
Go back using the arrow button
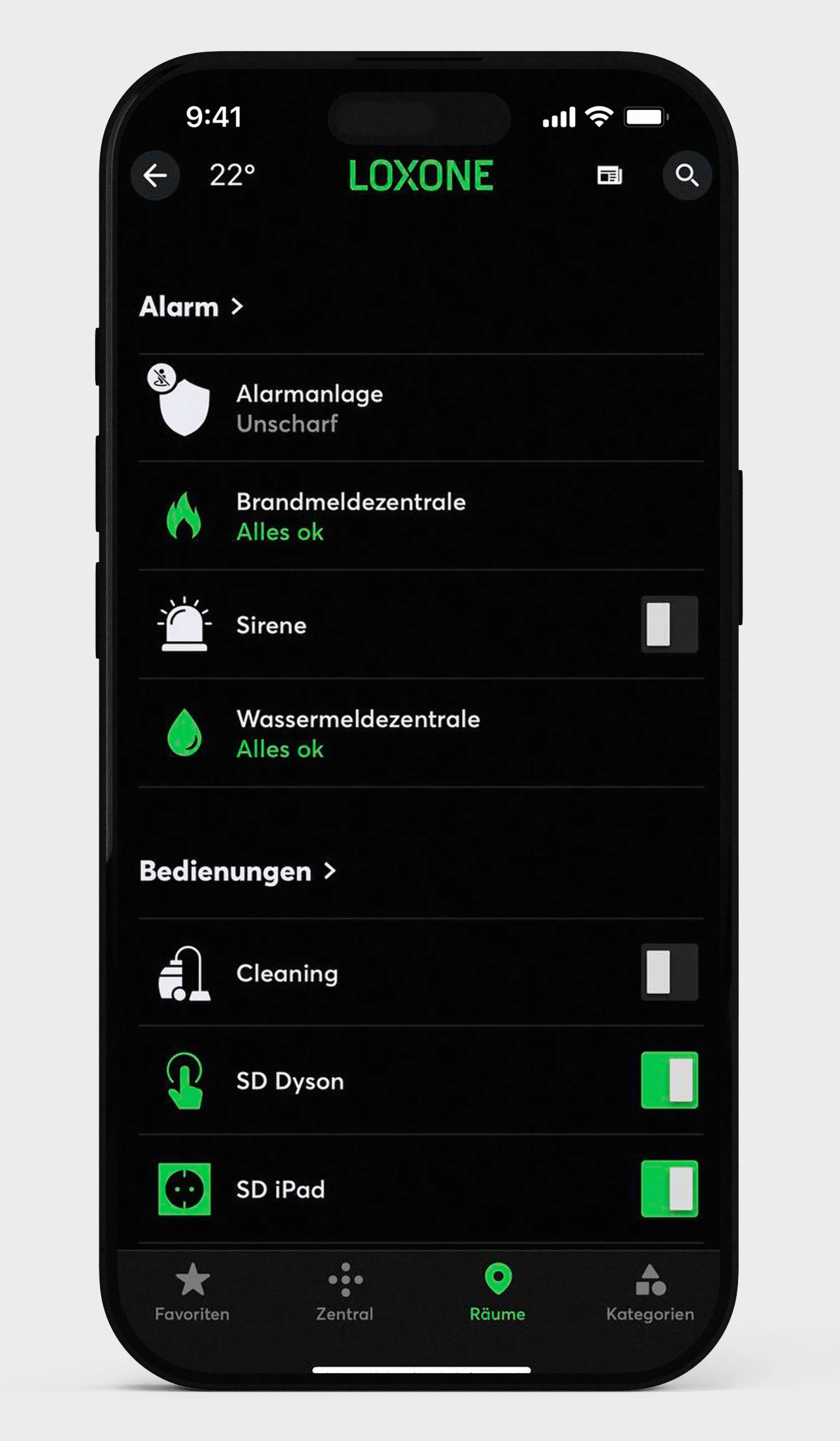click(x=155, y=175)
